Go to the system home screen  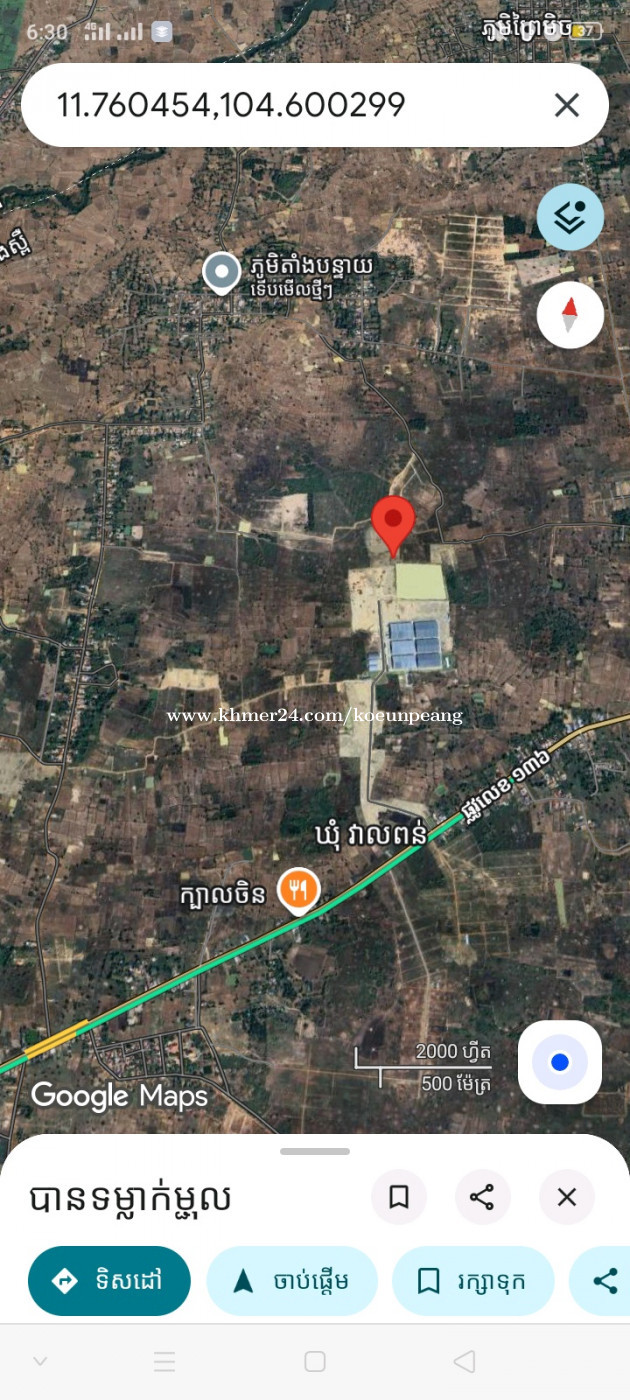point(315,1361)
